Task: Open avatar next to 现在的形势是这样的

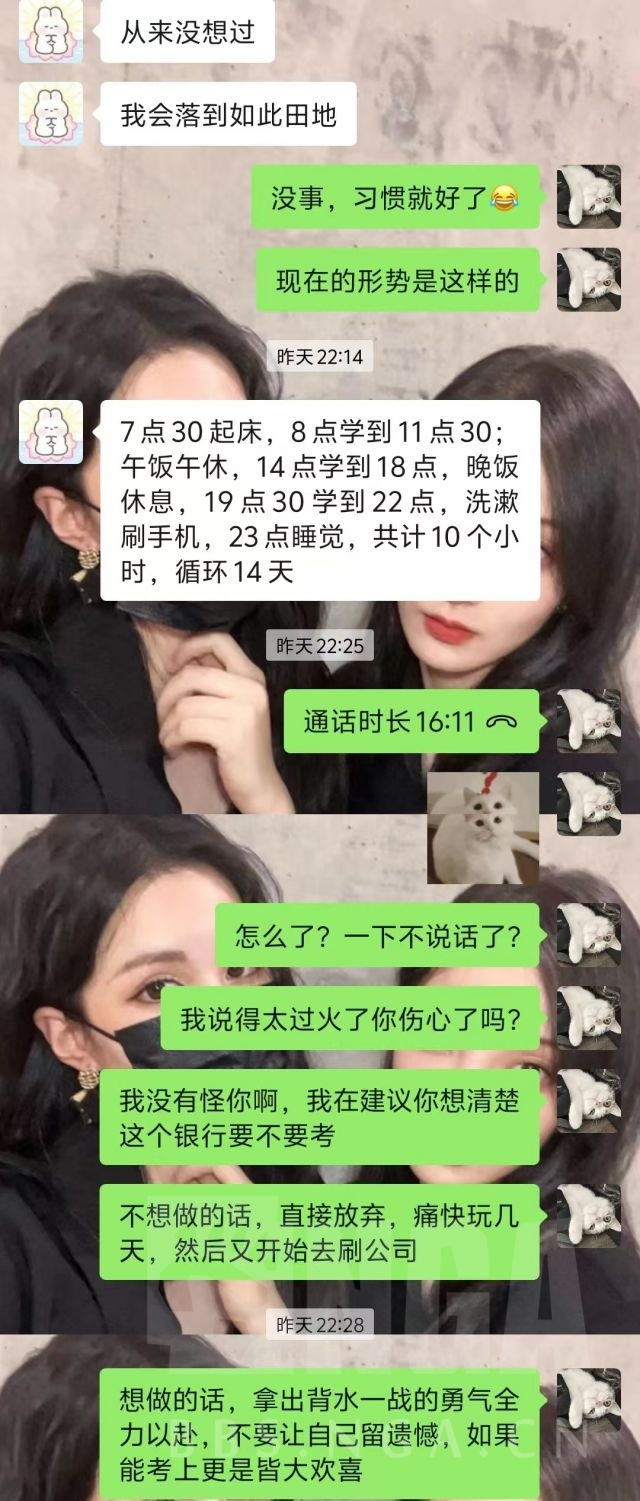Action: click(x=588, y=279)
